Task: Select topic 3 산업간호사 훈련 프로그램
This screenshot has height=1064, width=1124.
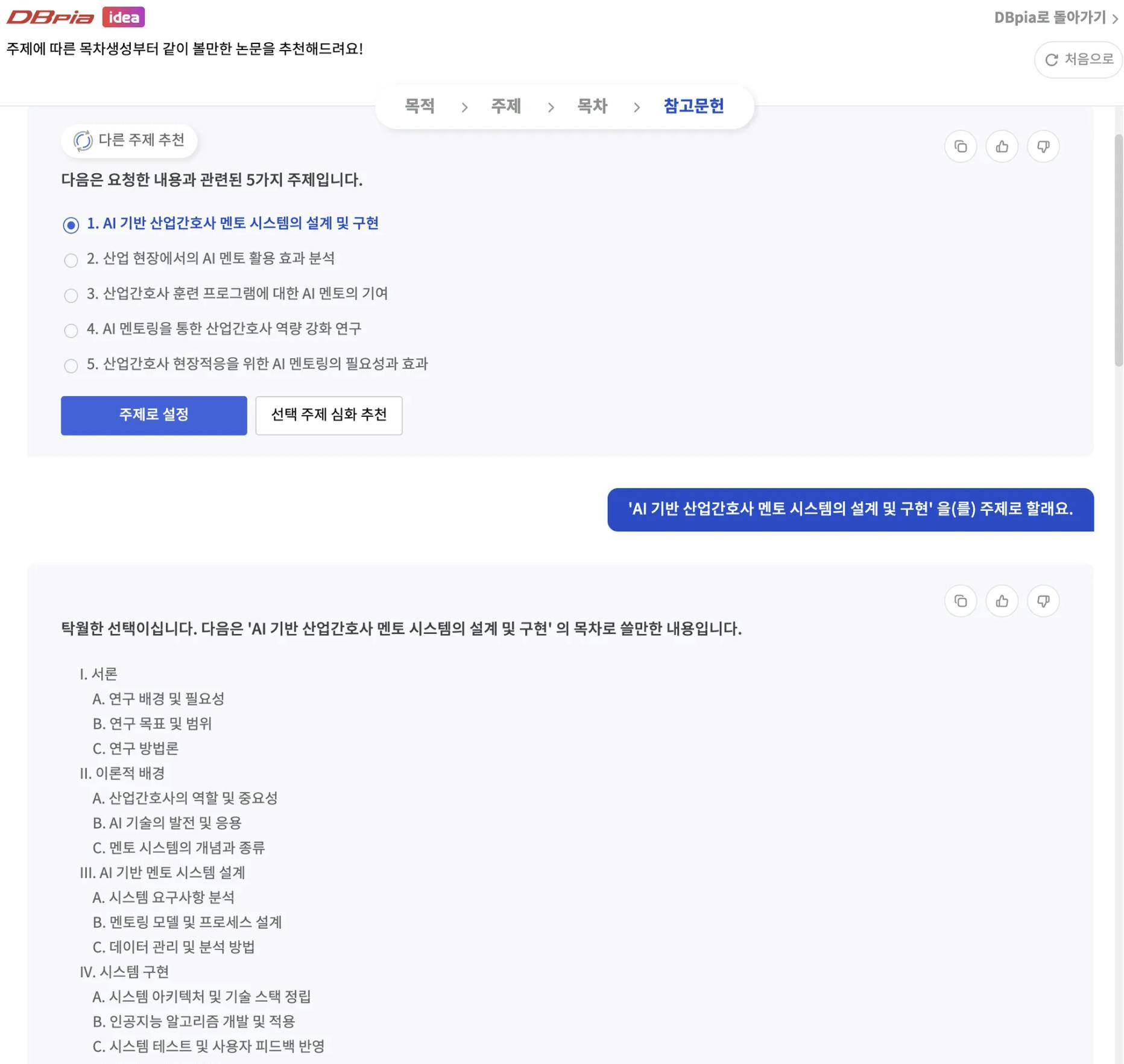Action: 71,295
